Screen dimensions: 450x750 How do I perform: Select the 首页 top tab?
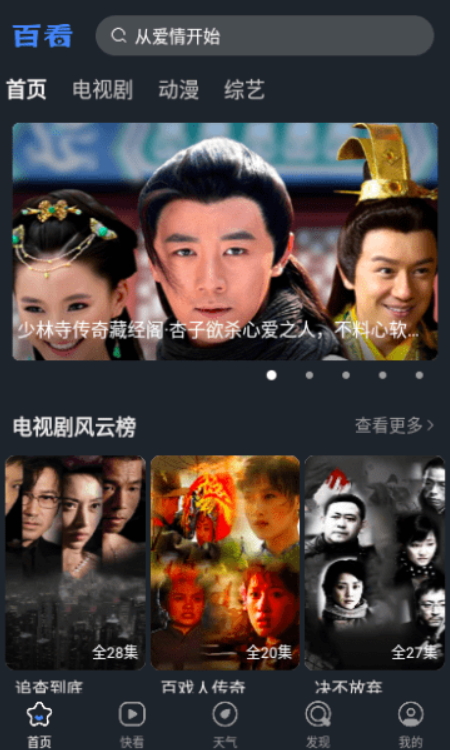coord(26,90)
